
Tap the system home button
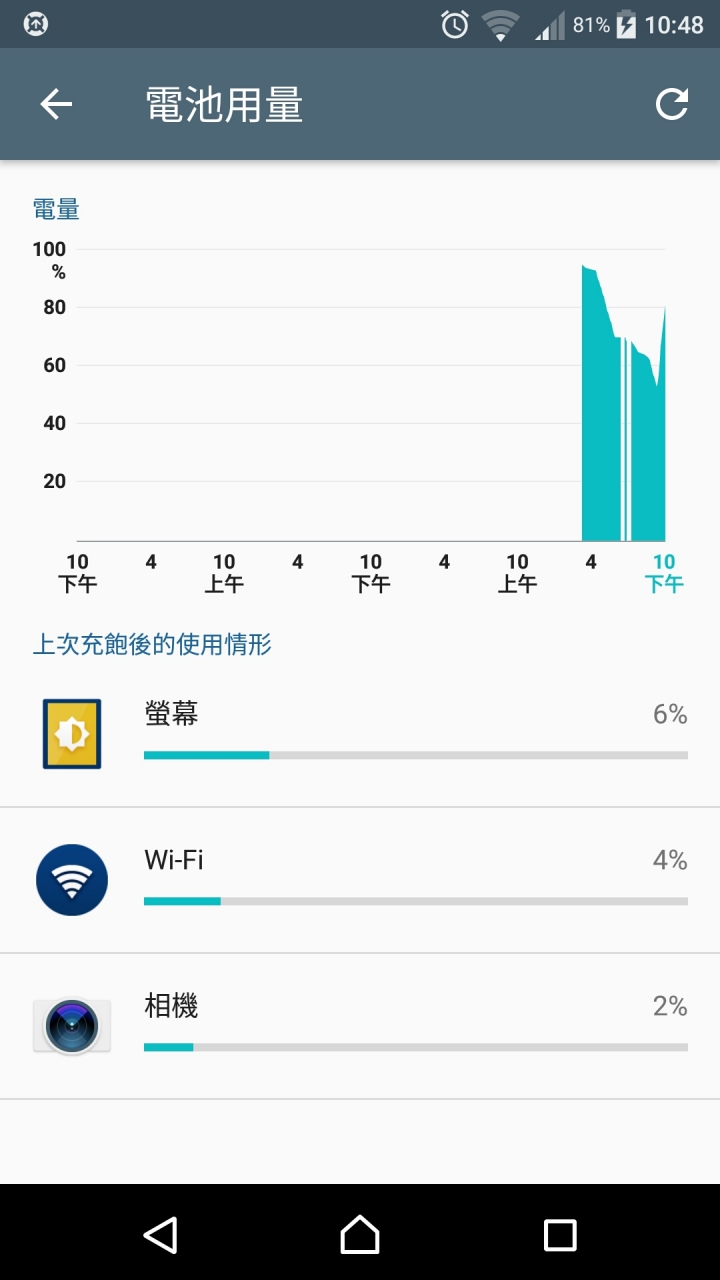360,1235
